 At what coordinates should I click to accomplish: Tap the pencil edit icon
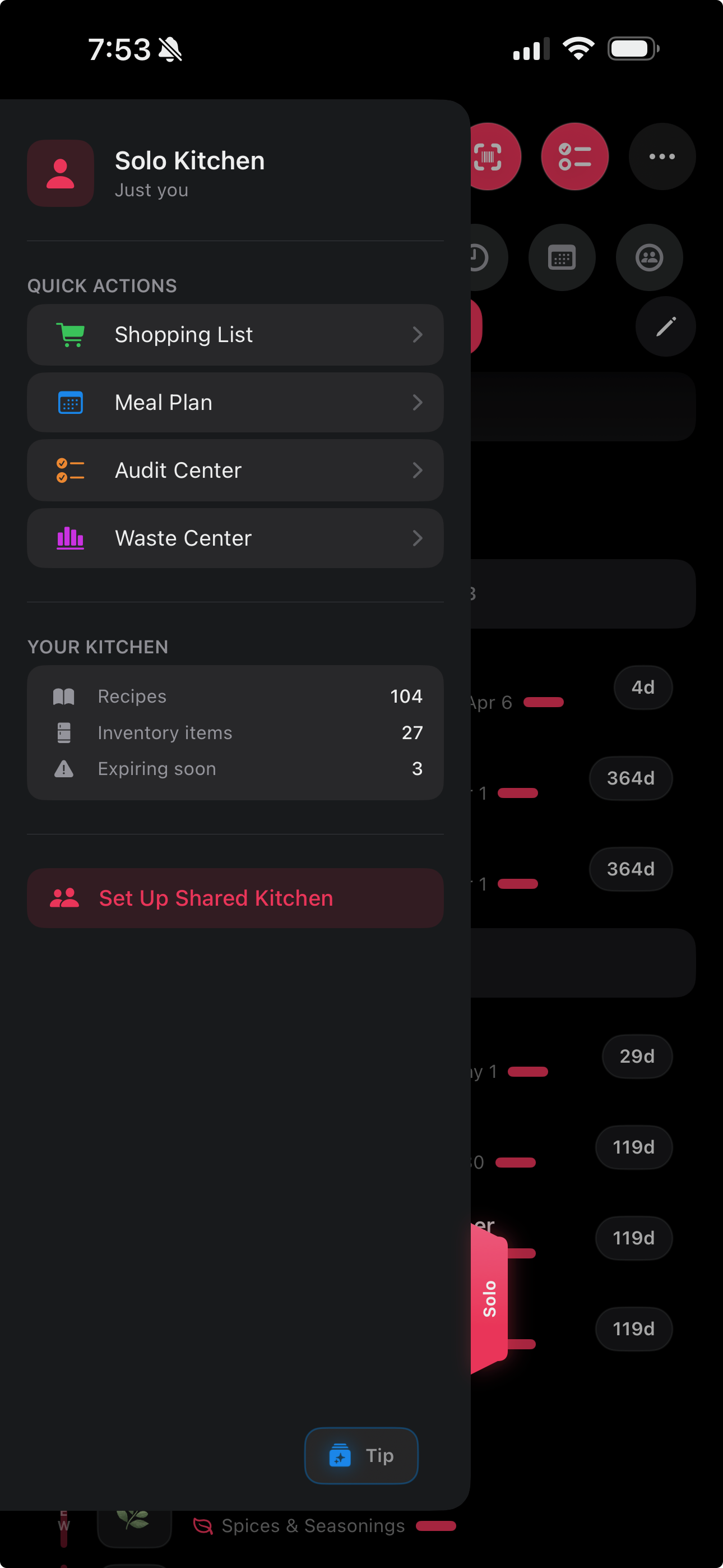[665, 326]
